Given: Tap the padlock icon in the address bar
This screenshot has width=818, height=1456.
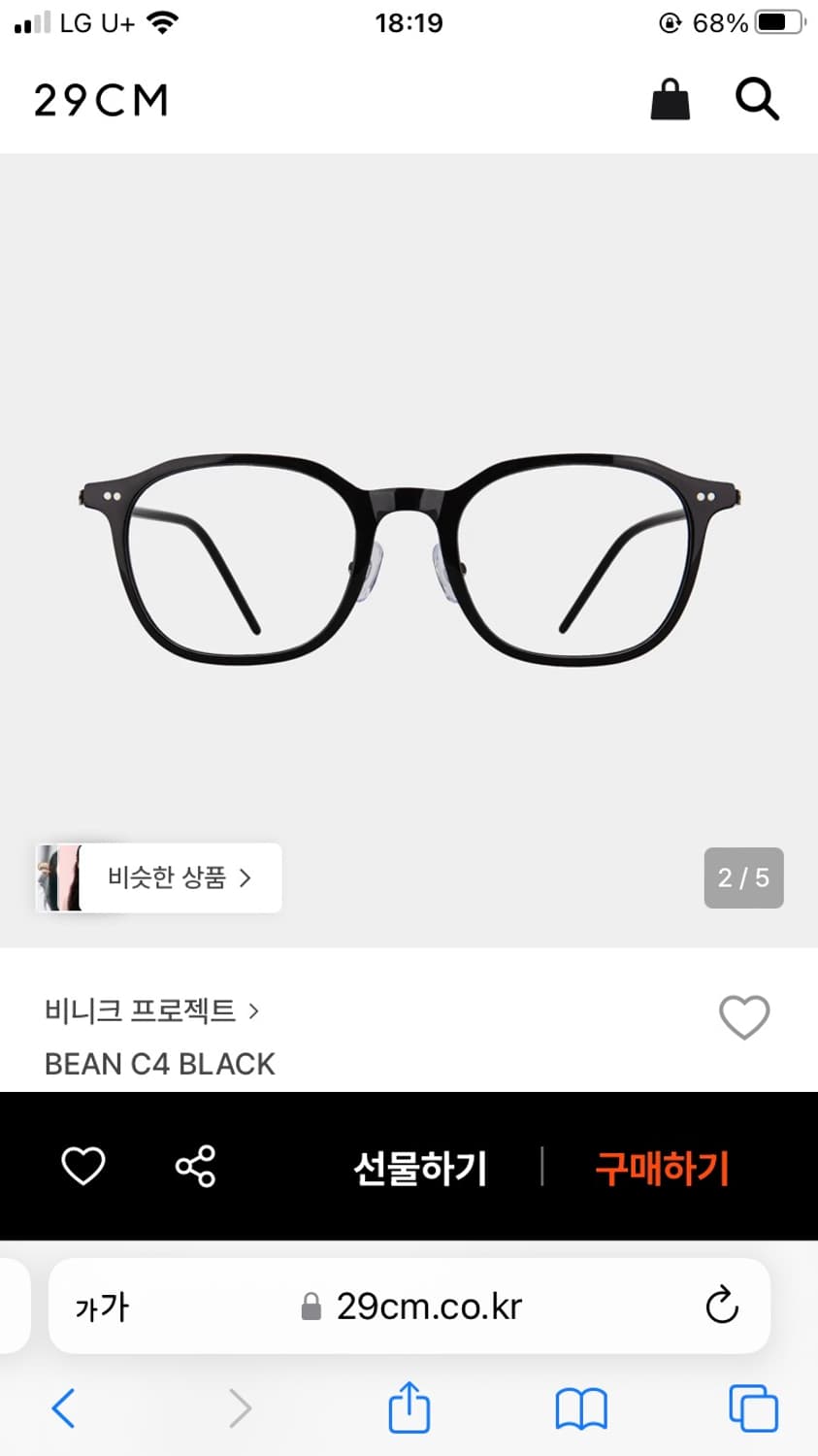Looking at the screenshot, I should tap(311, 1306).
